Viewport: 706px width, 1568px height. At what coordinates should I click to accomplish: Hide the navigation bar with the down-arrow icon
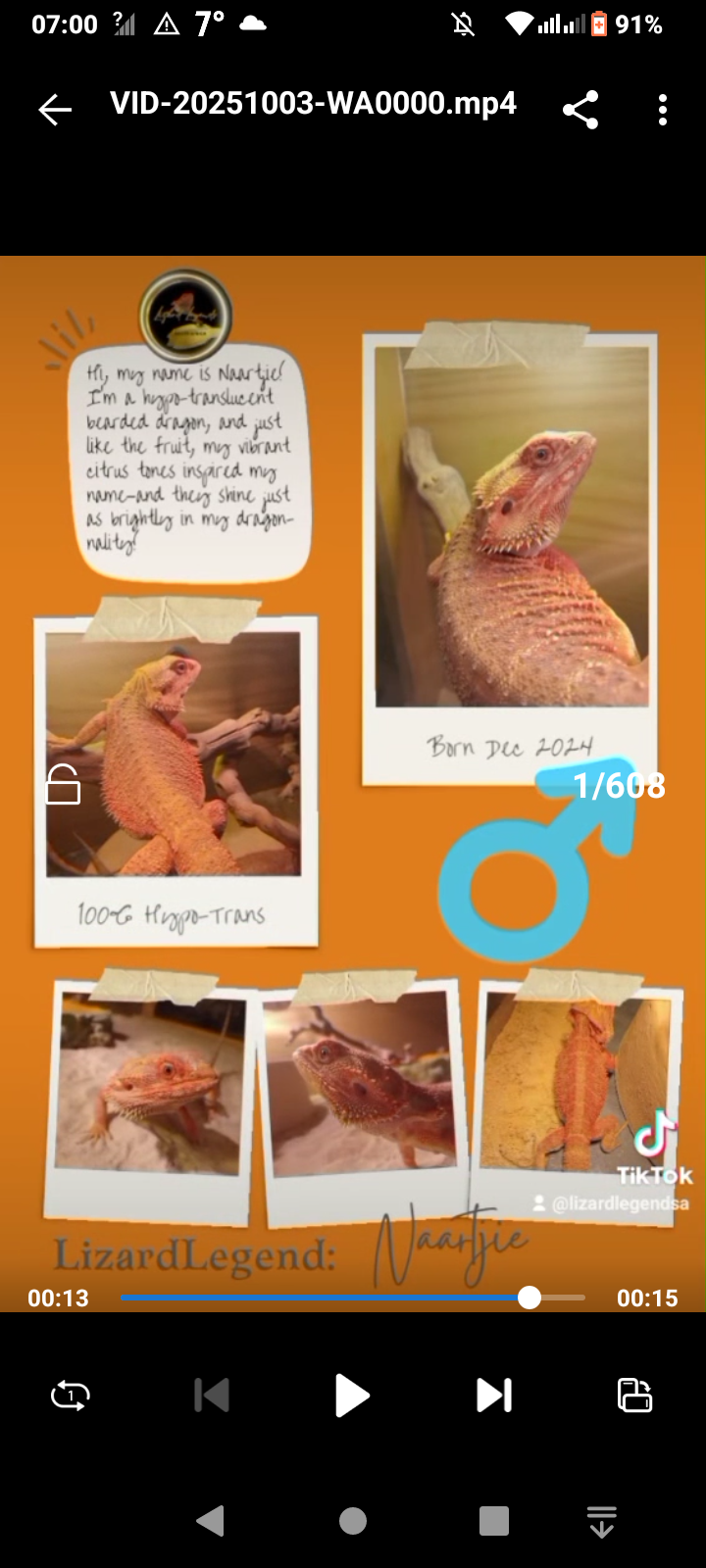coord(601,1521)
